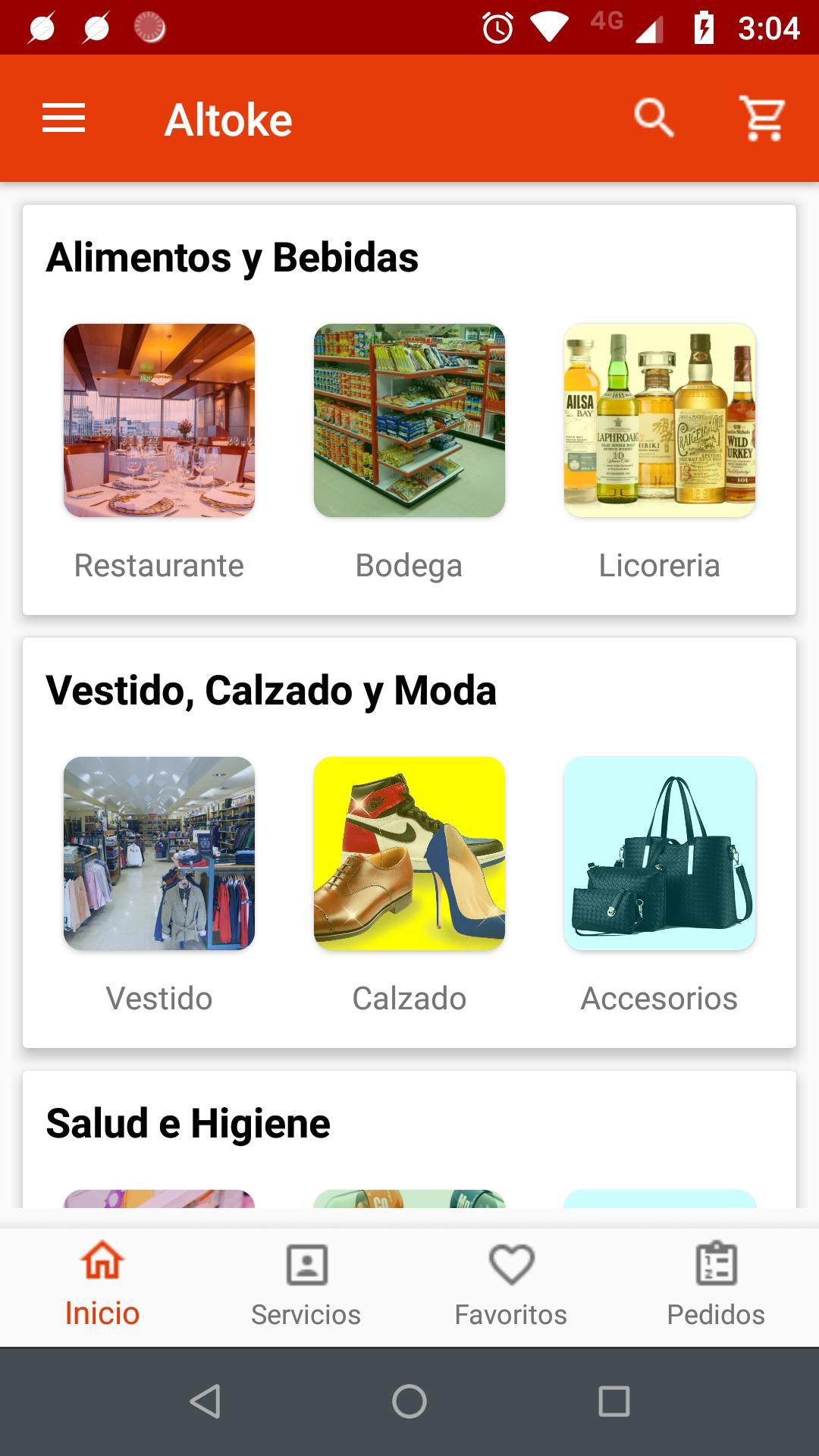Tap the Pedidos clipboard icon
This screenshot has width=819, height=1456.
click(x=716, y=1260)
